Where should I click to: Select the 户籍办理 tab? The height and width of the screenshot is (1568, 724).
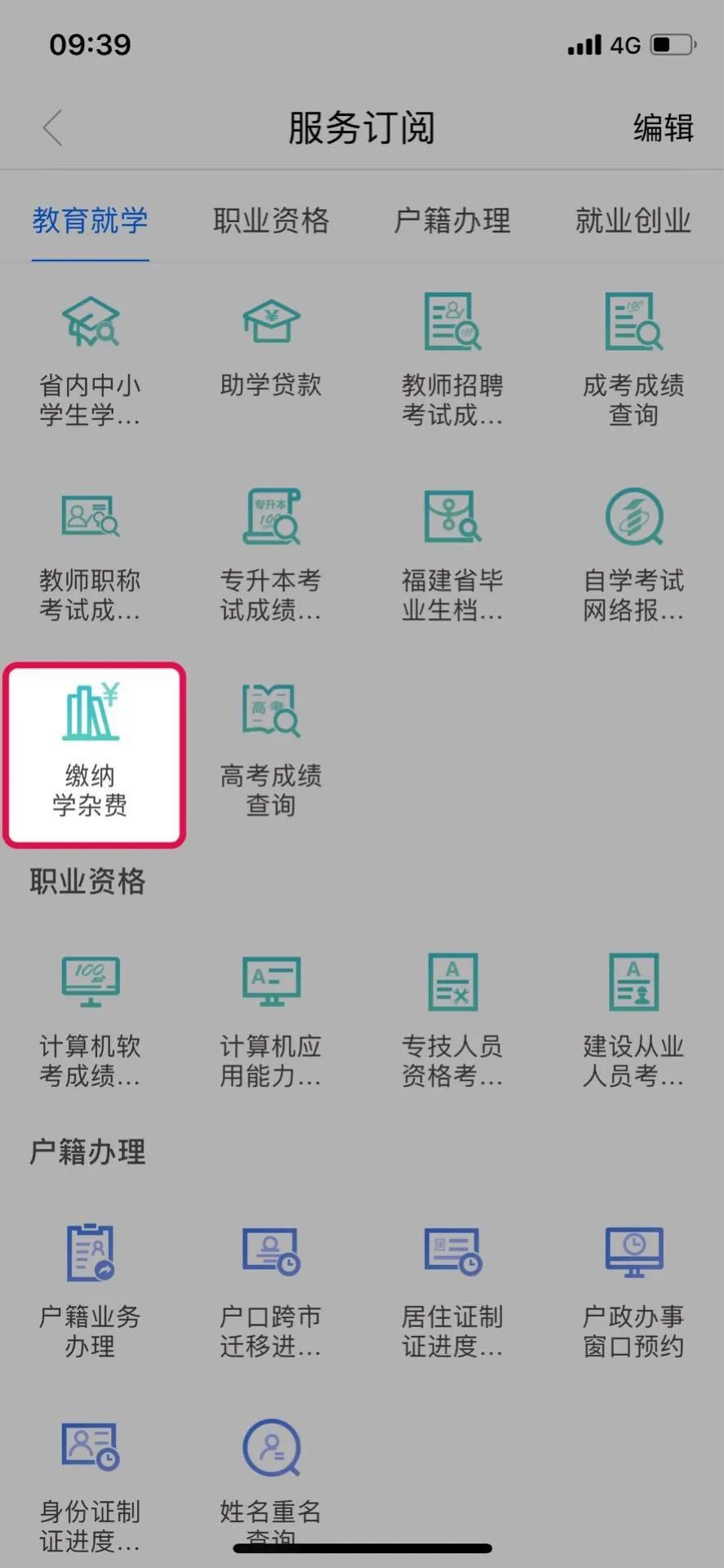[x=452, y=220]
